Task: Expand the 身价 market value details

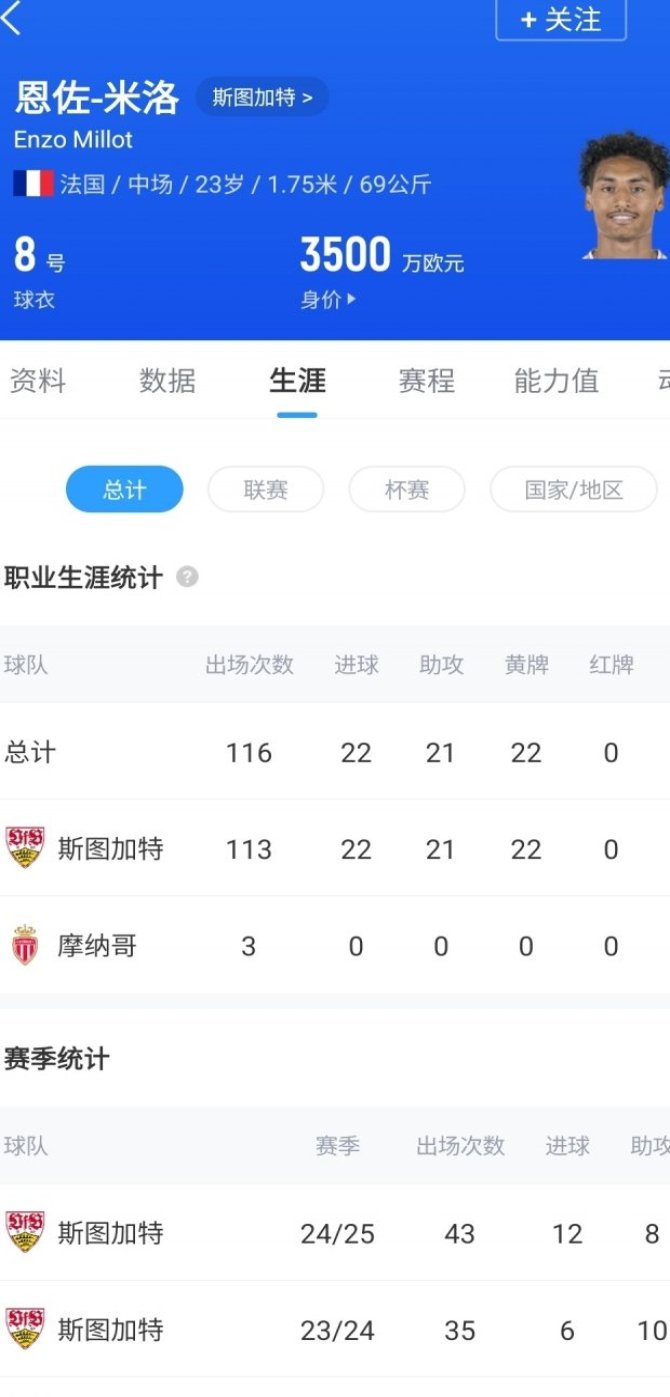Action: click(328, 299)
